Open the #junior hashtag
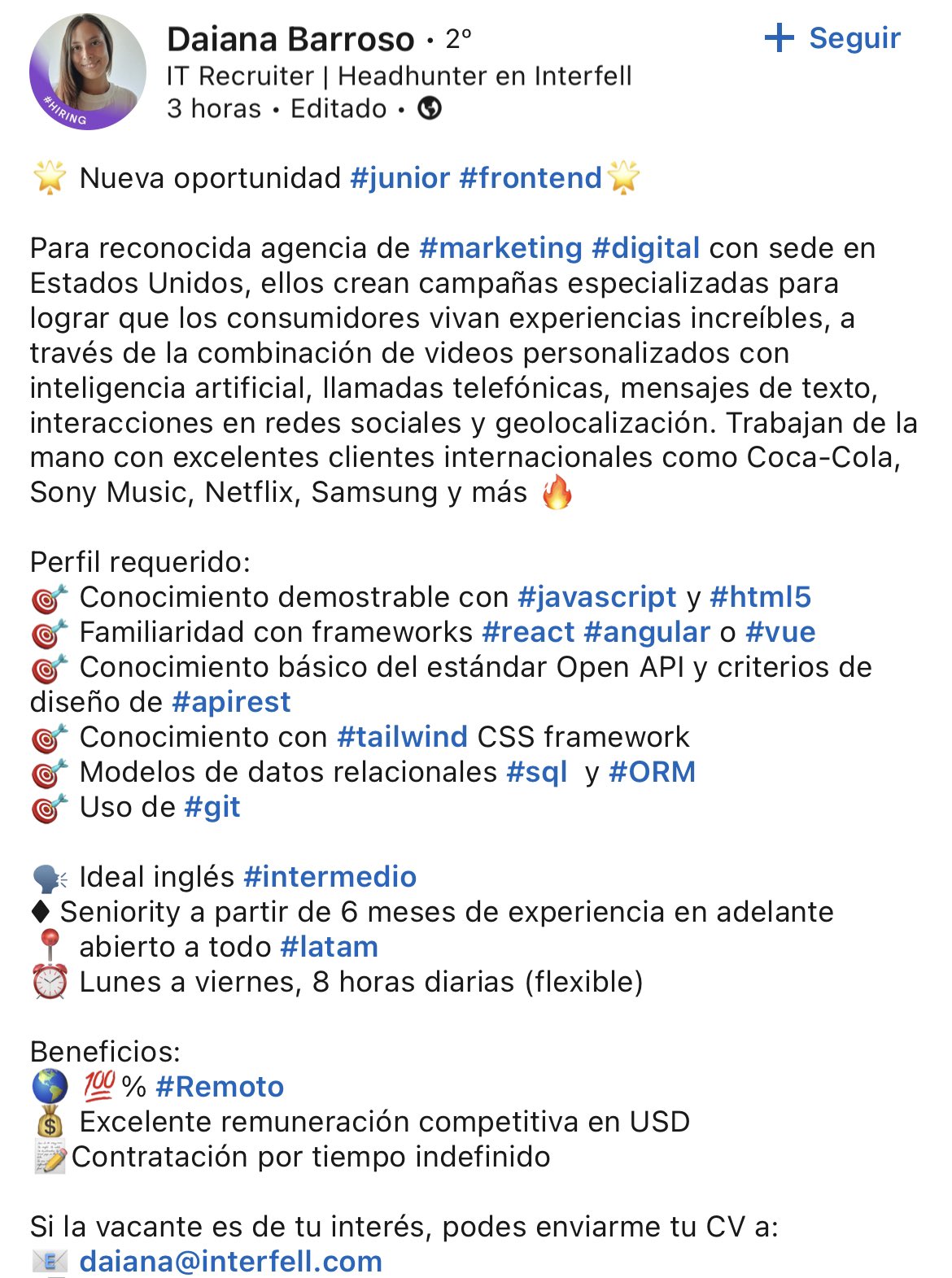Image resolution: width=952 pixels, height=1278 pixels. pyautogui.click(x=400, y=178)
